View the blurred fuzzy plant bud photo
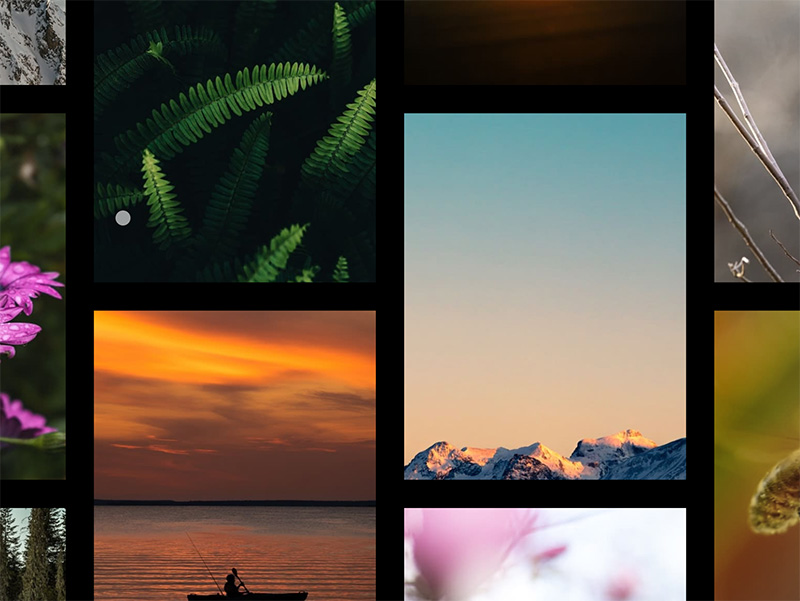 point(757,455)
